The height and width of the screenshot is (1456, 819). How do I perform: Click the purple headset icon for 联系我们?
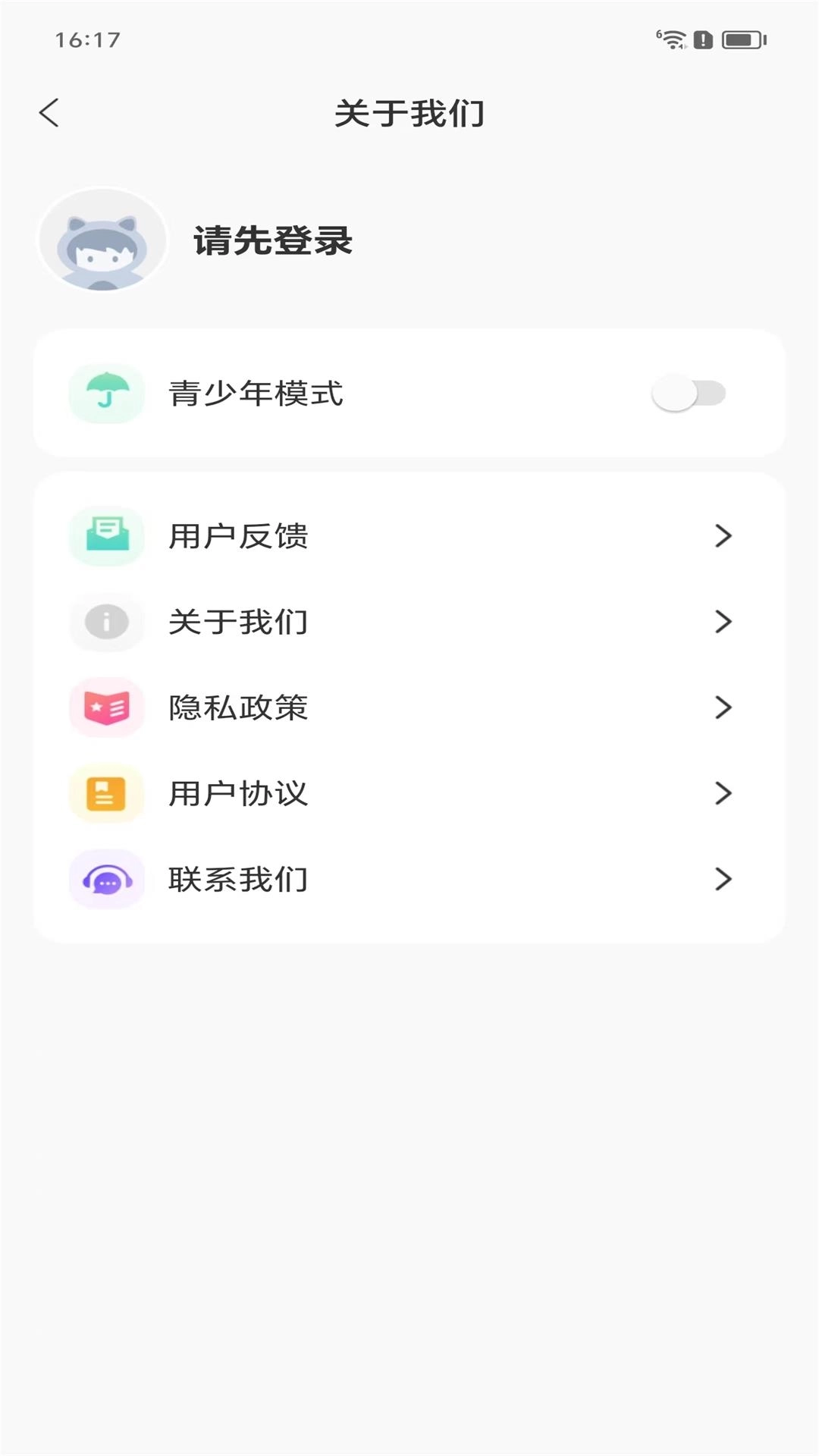[x=106, y=879]
